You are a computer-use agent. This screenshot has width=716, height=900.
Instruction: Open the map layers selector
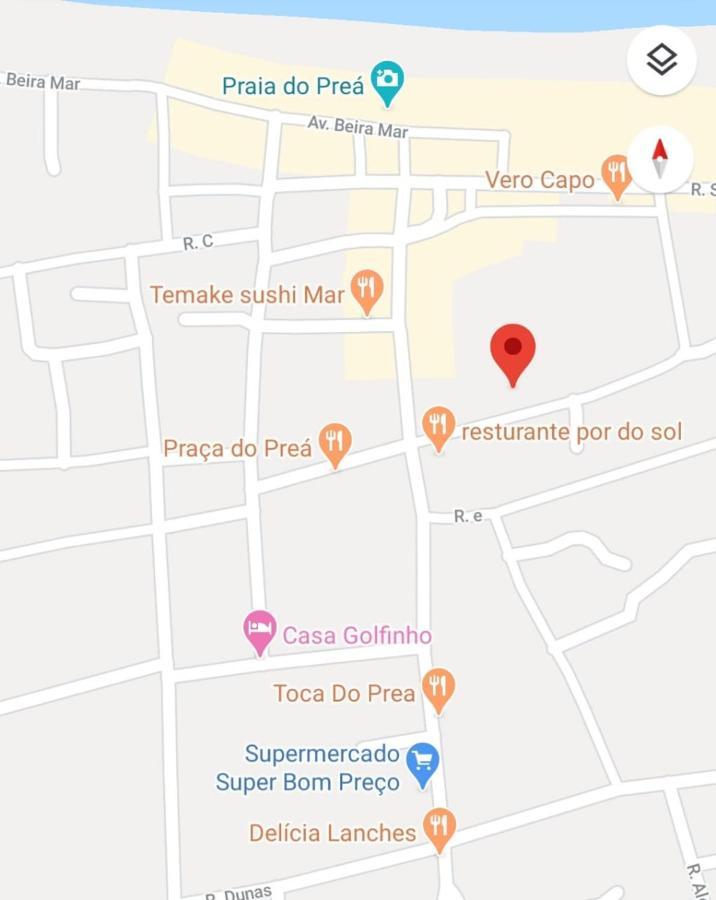pyautogui.click(x=661, y=60)
